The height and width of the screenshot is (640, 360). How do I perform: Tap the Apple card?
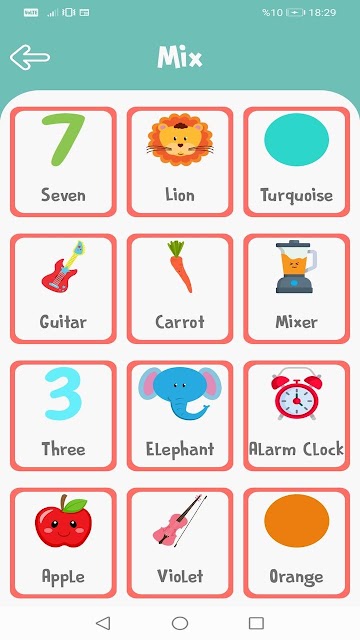pos(63,543)
